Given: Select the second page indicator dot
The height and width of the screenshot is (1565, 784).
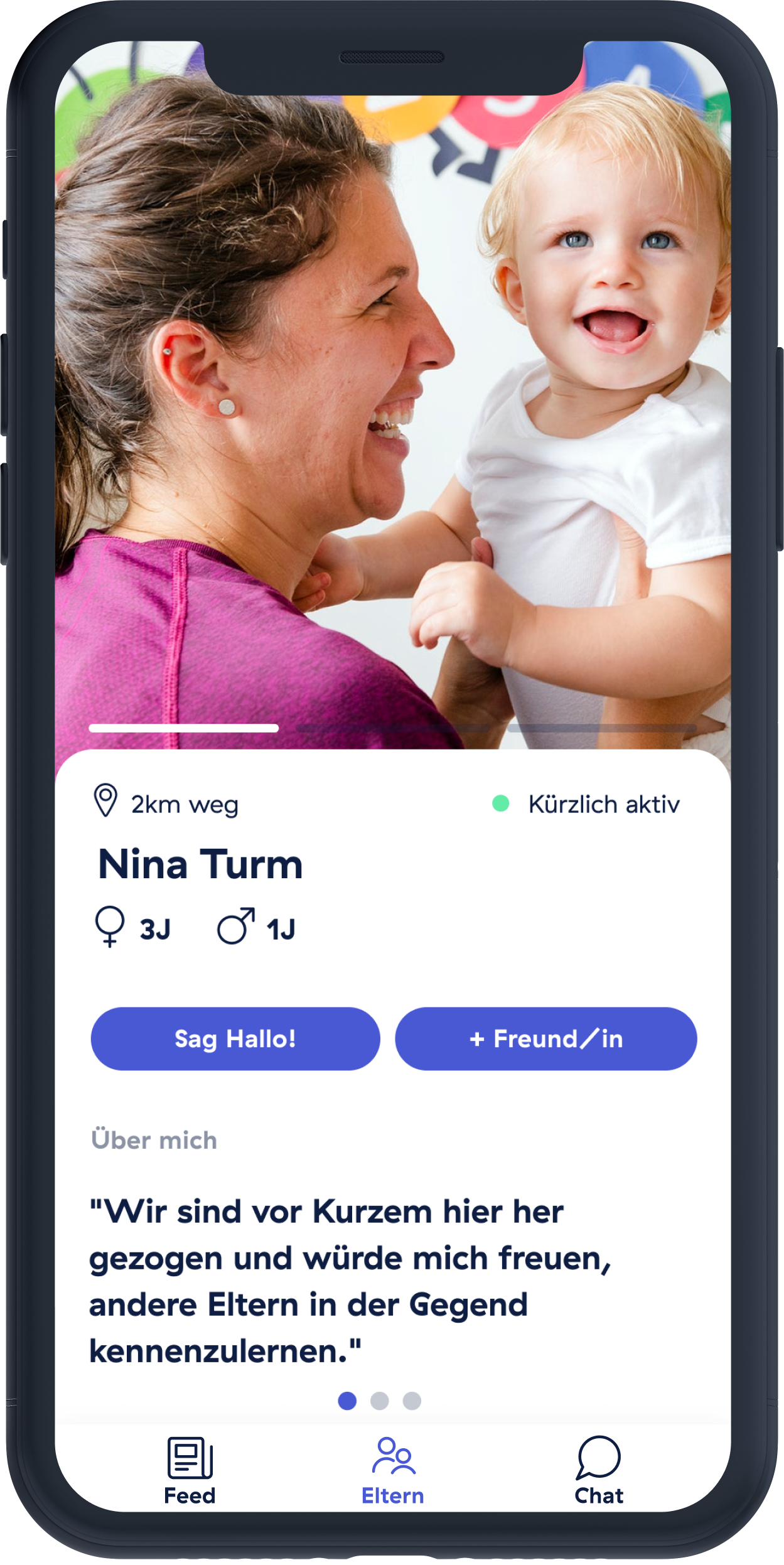Looking at the screenshot, I should [x=379, y=1401].
